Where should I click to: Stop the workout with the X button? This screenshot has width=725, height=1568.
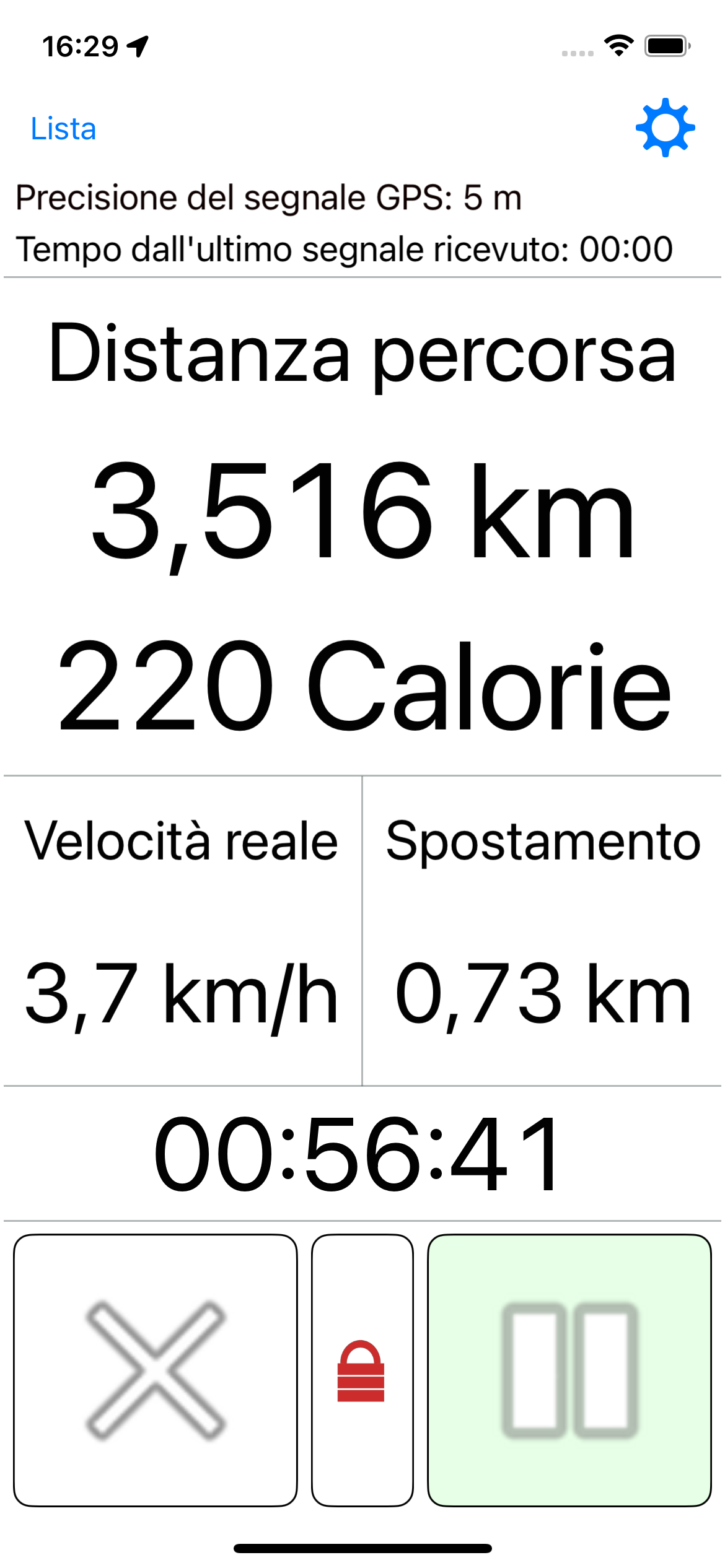coord(156,1370)
